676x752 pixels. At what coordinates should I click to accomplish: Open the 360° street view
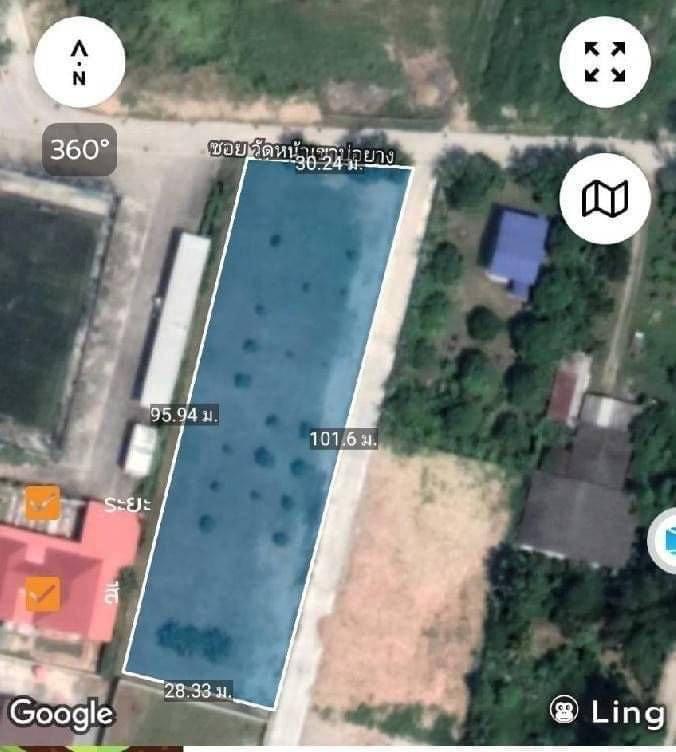80,150
